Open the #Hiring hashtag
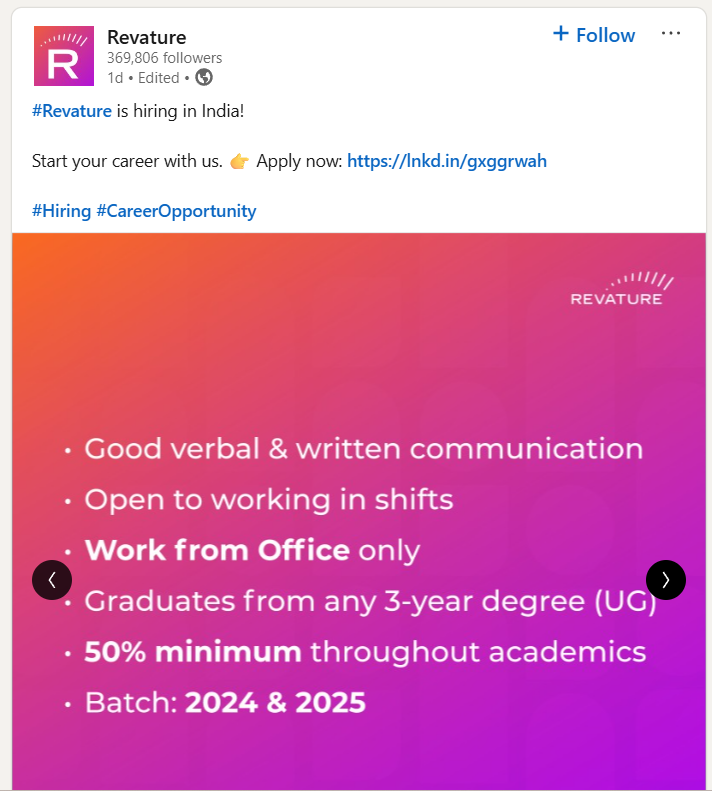This screenshot has height=791, width=712. coord(61,211)
